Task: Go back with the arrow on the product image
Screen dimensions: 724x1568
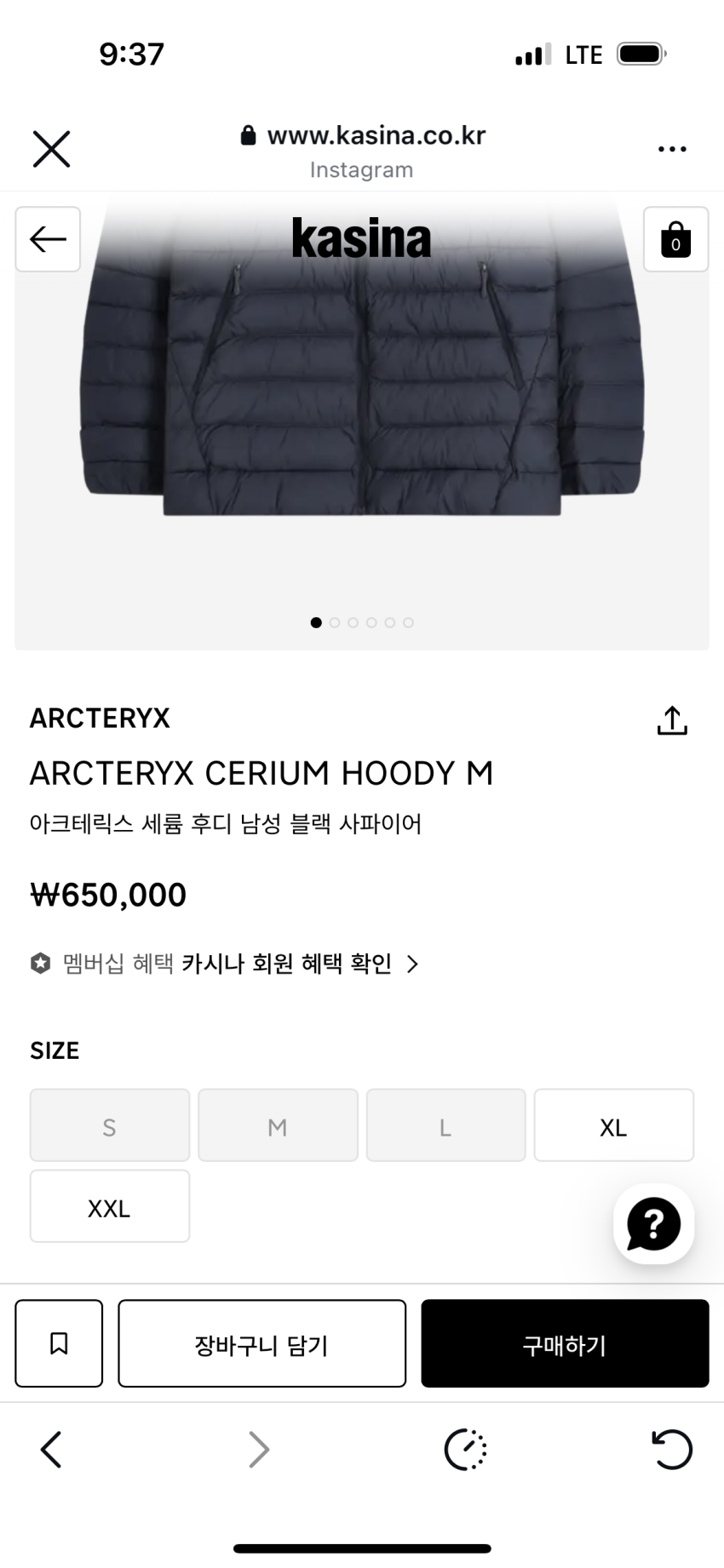Action: pyautogui.click(x=48, y=239)
